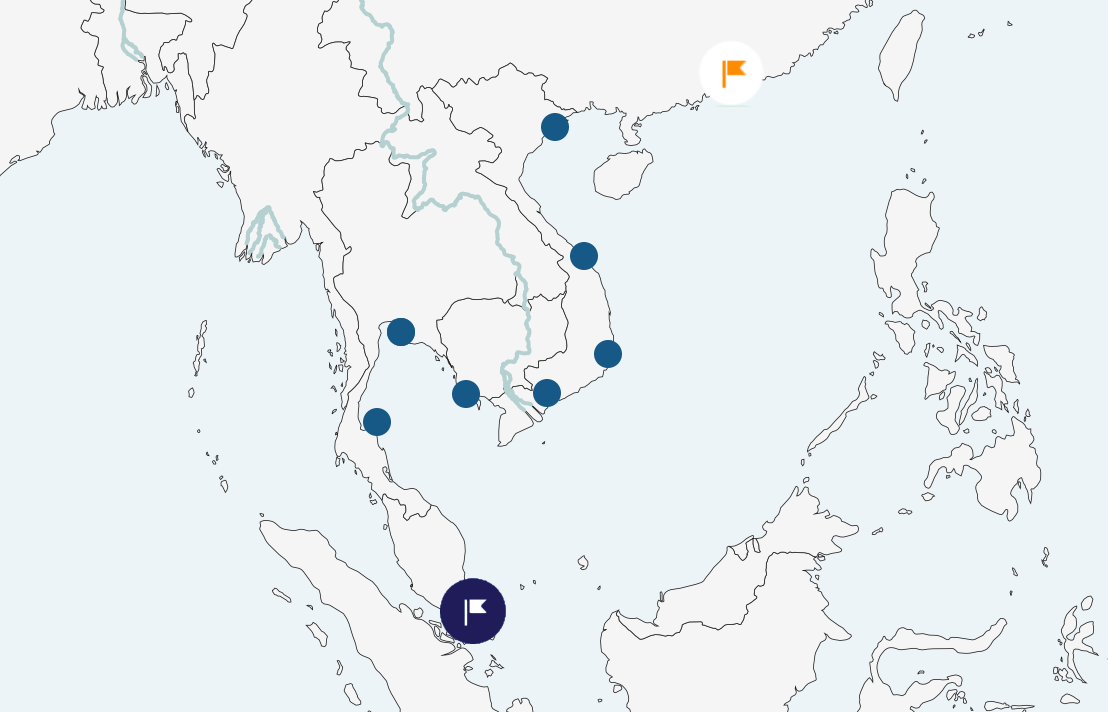Viewport: 1108px width, 712px height.
Task: Tap the orange flag marker near Hong Kong
Action: coord(731,73)
